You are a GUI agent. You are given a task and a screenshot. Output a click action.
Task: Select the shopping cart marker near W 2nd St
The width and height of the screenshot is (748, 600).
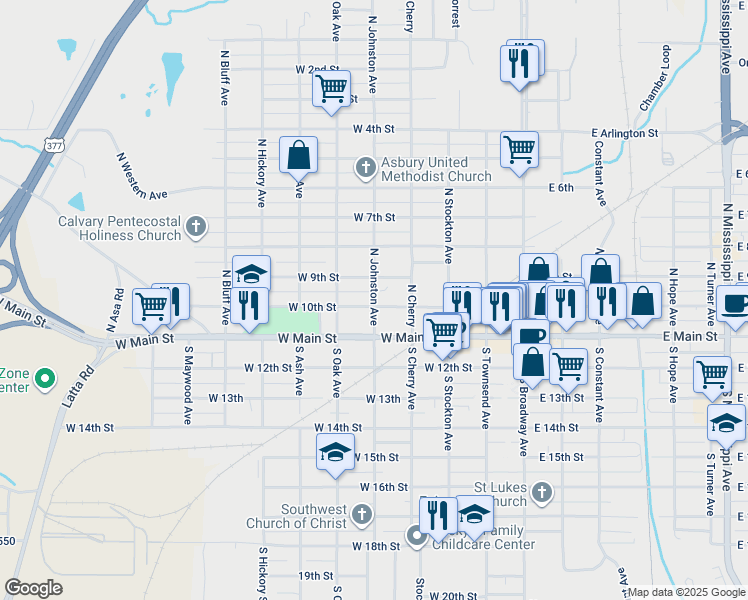[x=331, y=87]
